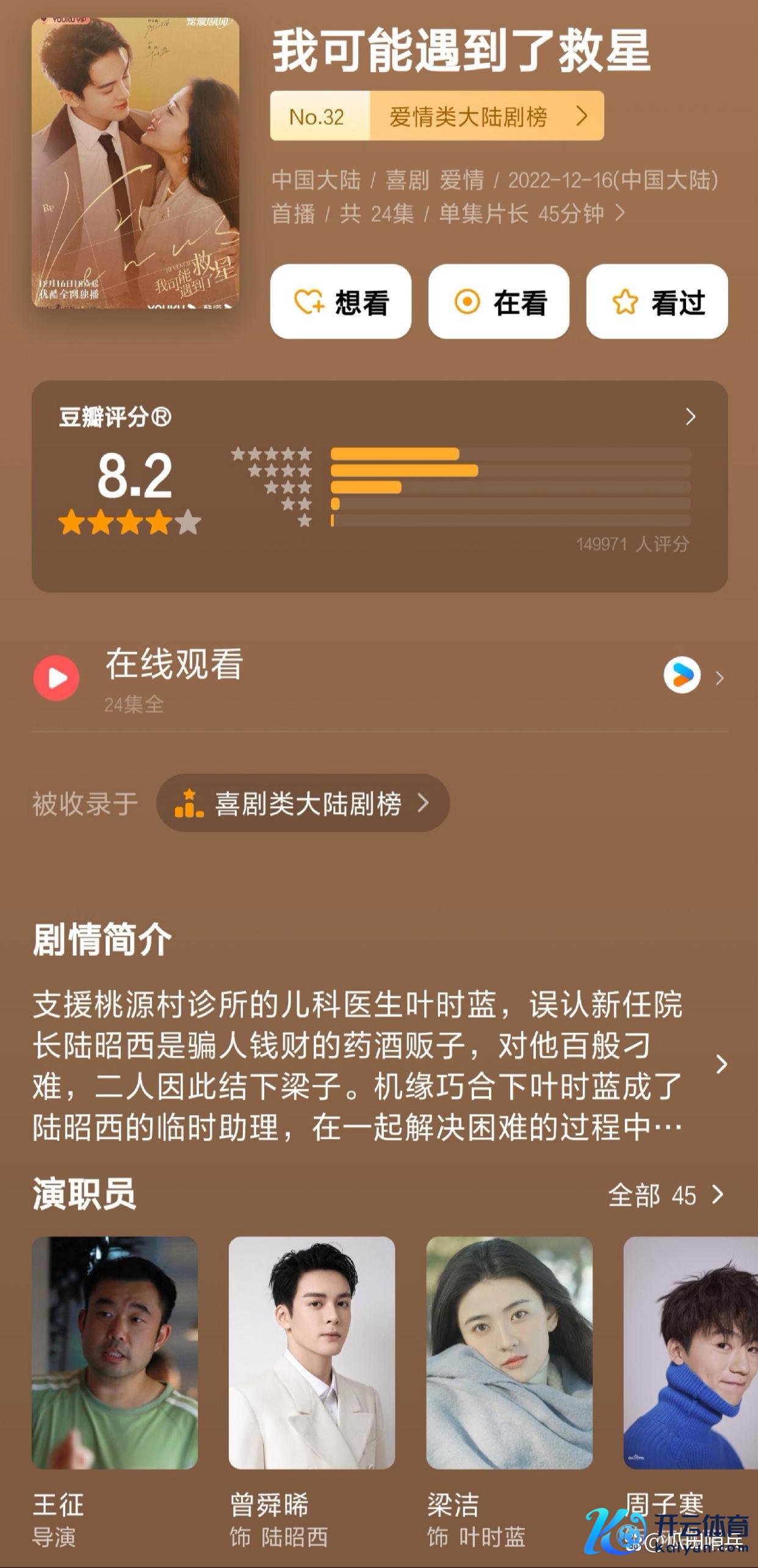Open the drama poster image

135,162
